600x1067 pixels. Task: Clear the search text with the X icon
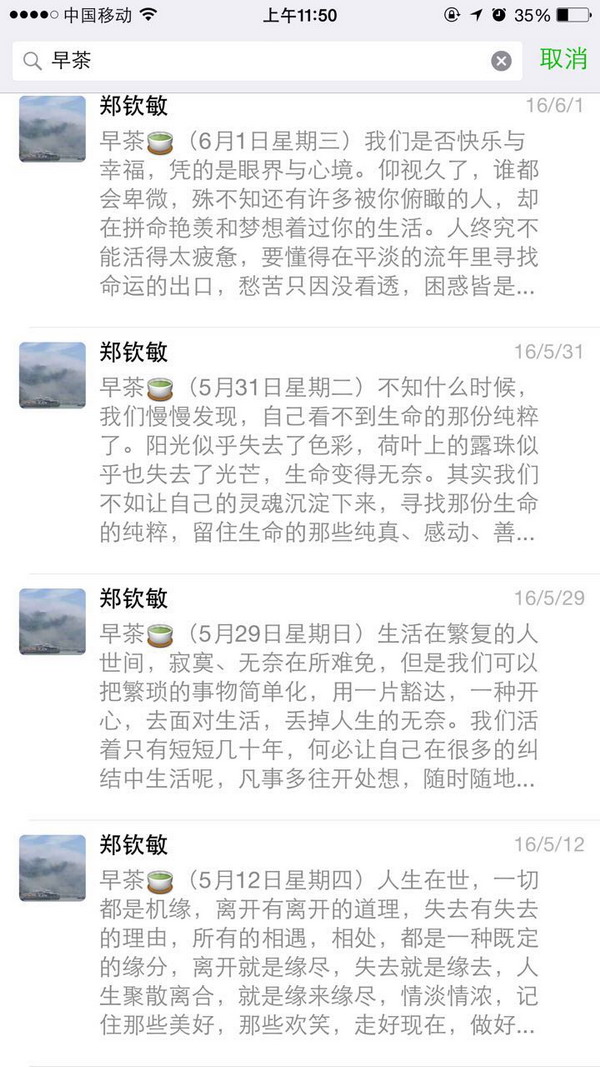(501, 61)
